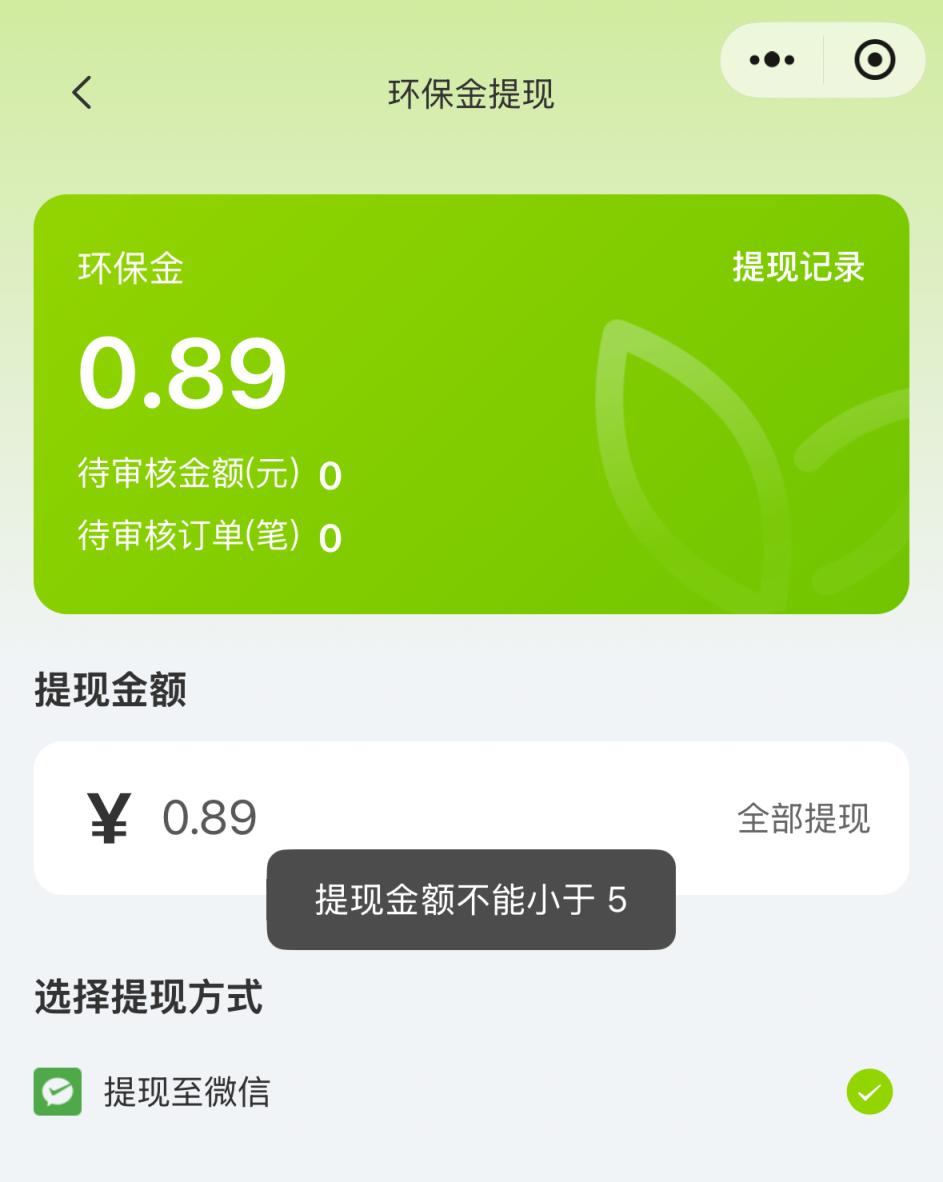Open 提现记录 withdrawal history
This screenshot has width=943, height=1182.
point(798,268)
